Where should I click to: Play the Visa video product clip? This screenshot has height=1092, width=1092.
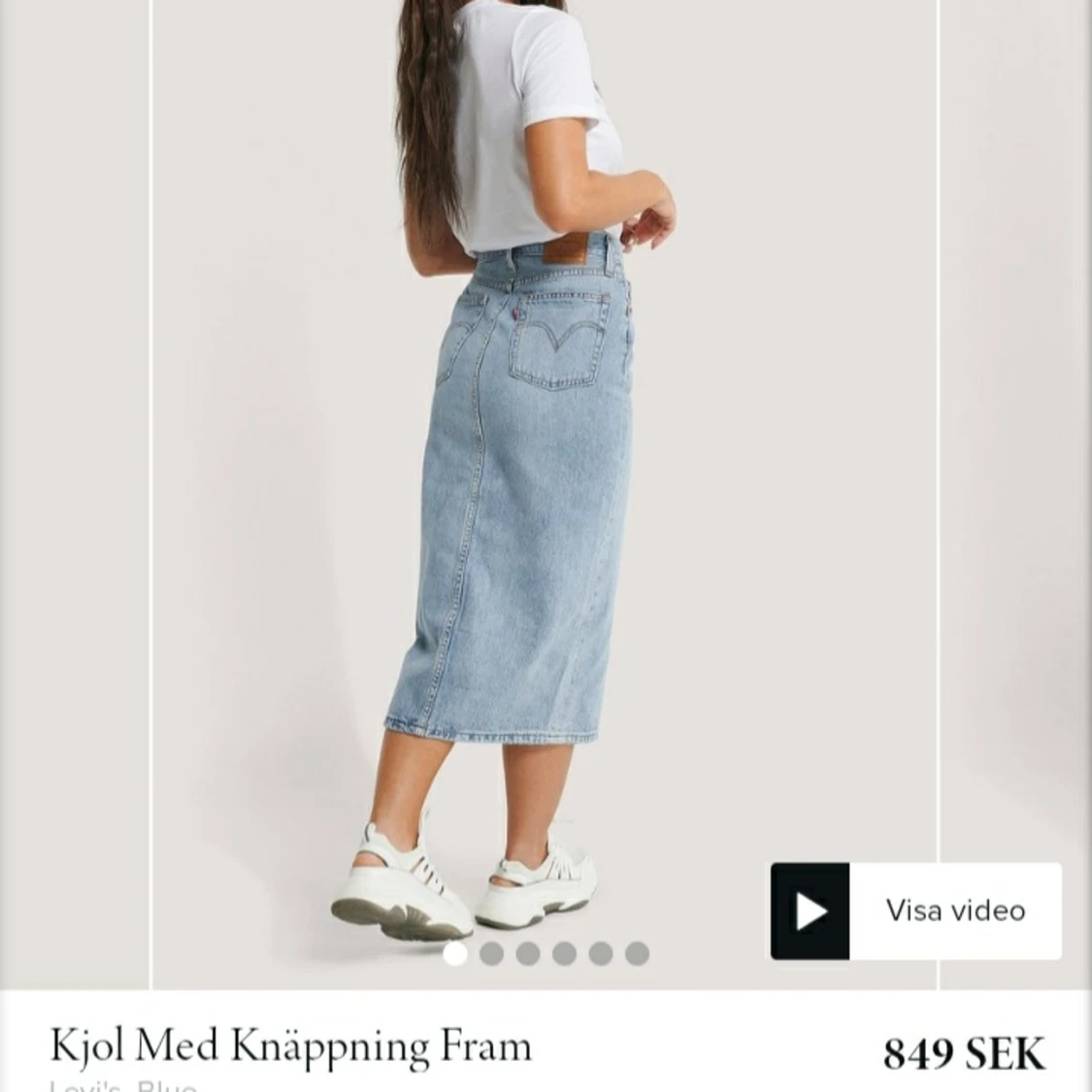tap(914, 910)
